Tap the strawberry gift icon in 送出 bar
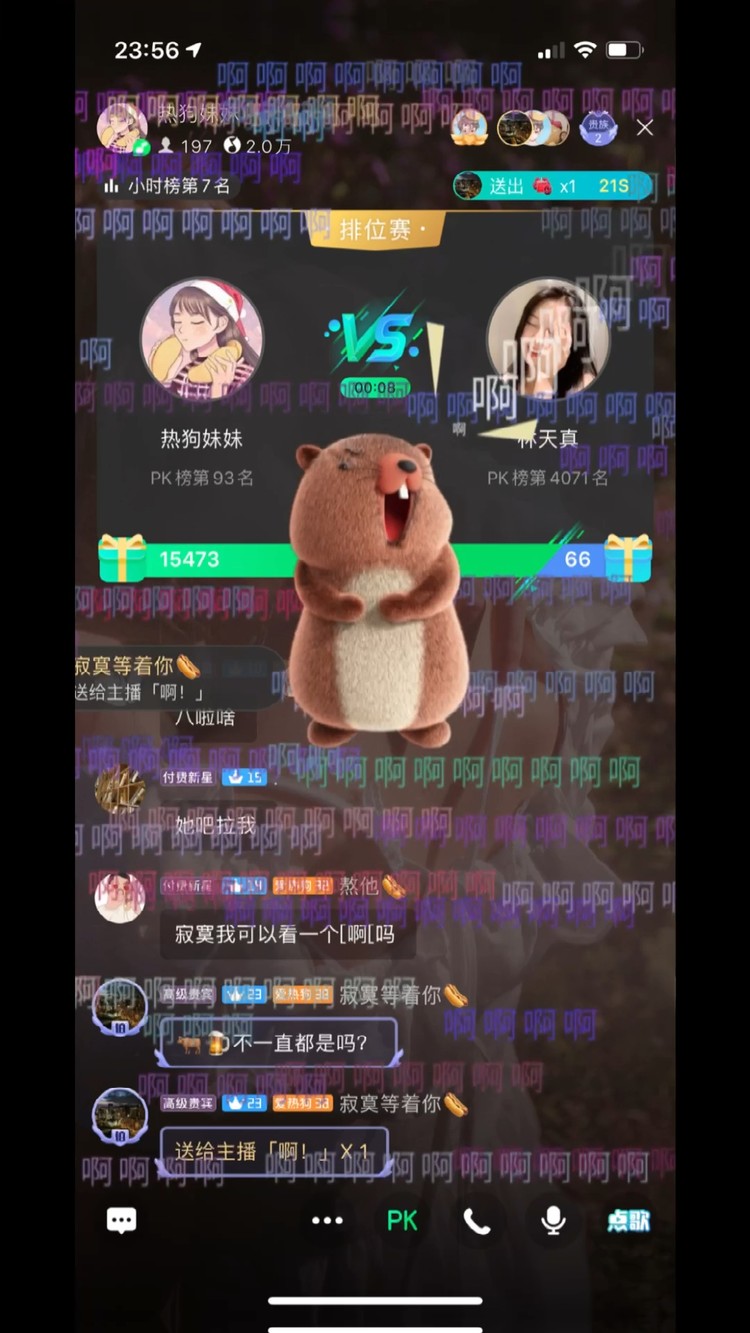Screen dimensions: 750x1333 click(x=540, y=186)
